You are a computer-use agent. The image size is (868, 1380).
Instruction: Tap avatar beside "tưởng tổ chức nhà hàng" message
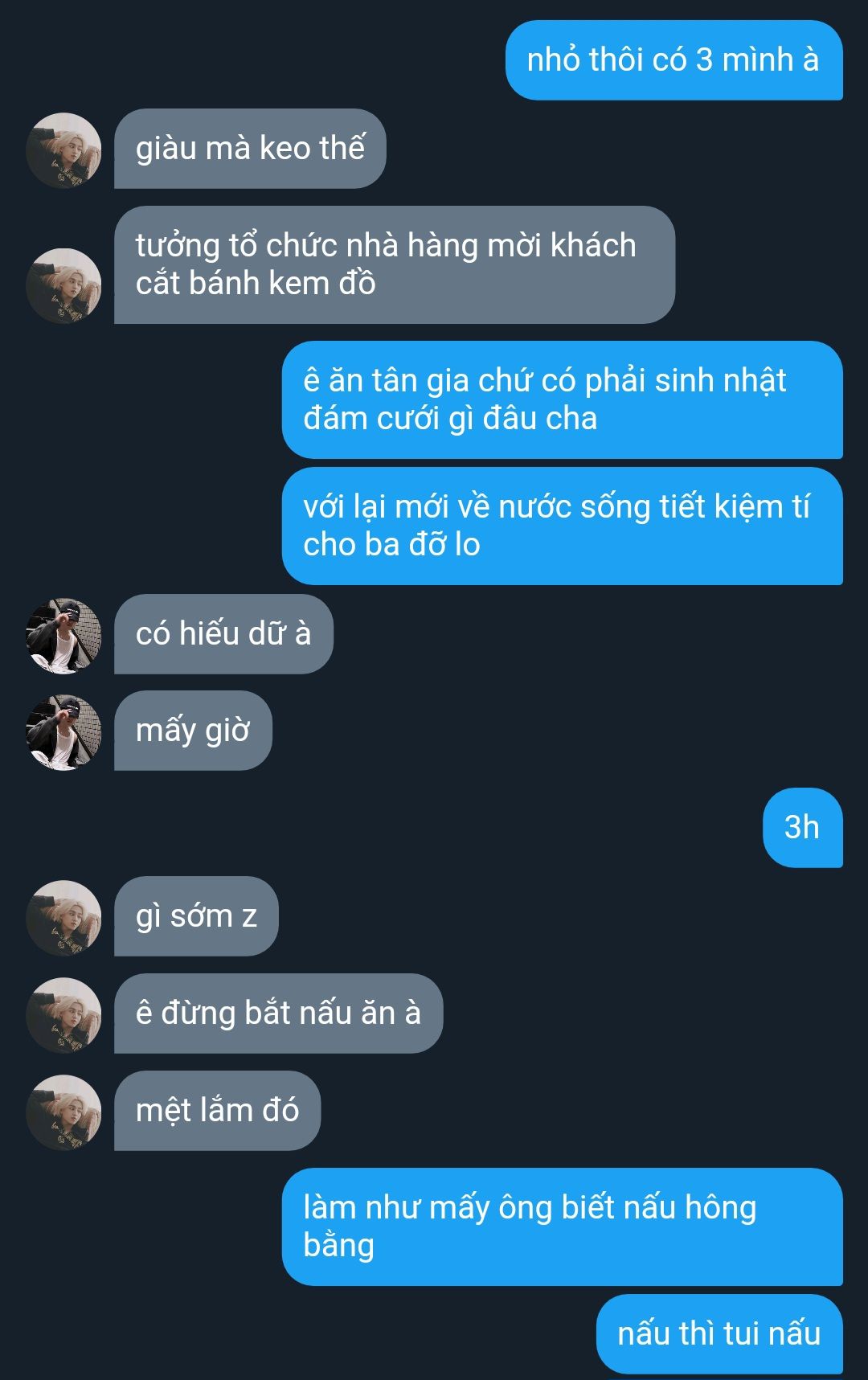click(63, 285)
